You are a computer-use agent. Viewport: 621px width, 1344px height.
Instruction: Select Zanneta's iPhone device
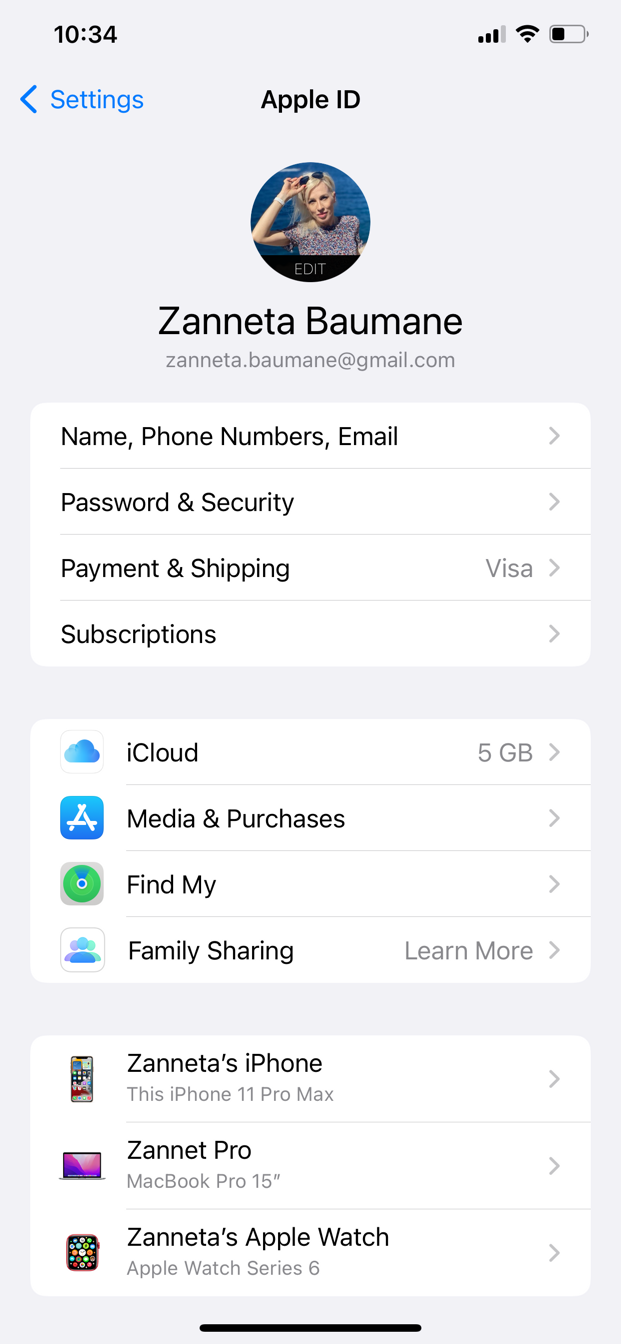310,1079
